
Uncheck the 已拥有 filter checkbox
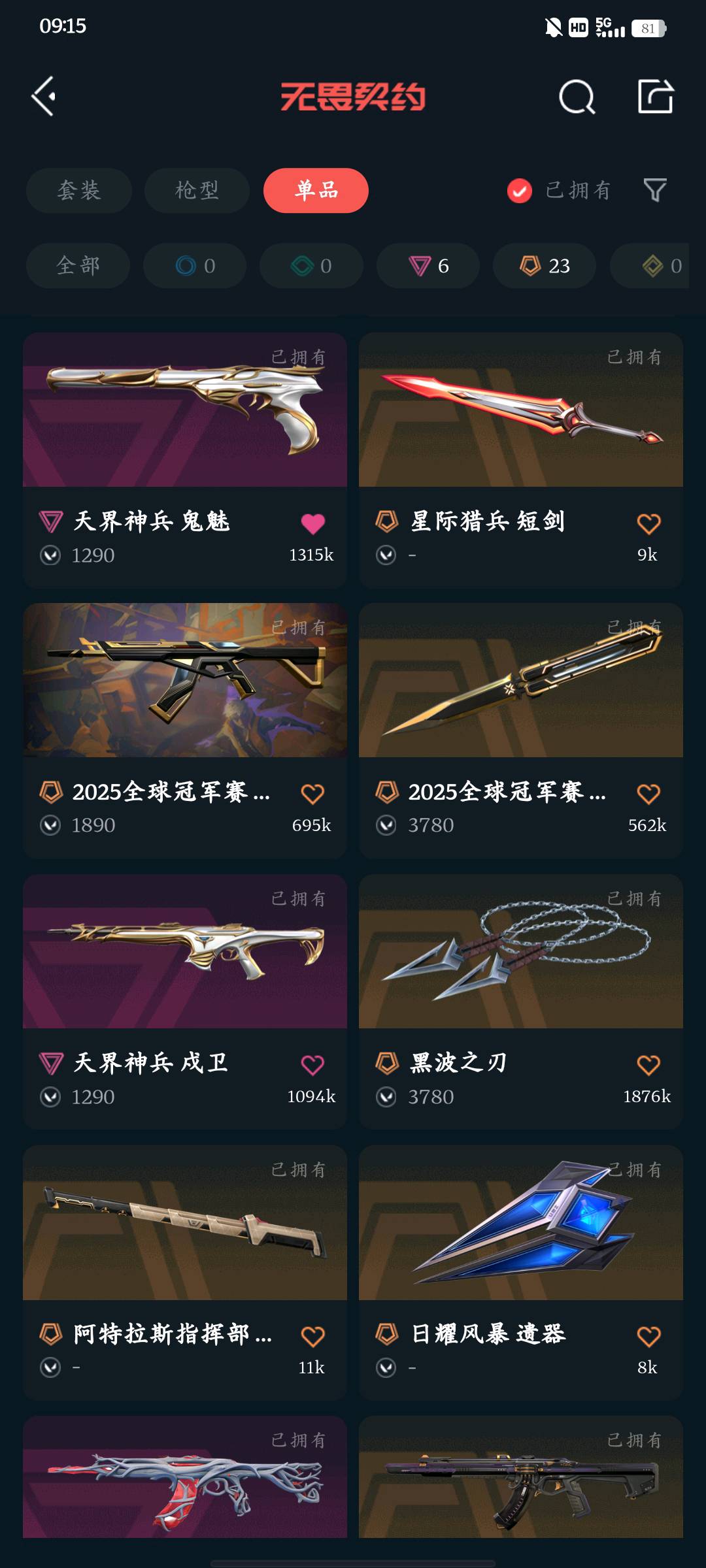[x=520, y=191]
